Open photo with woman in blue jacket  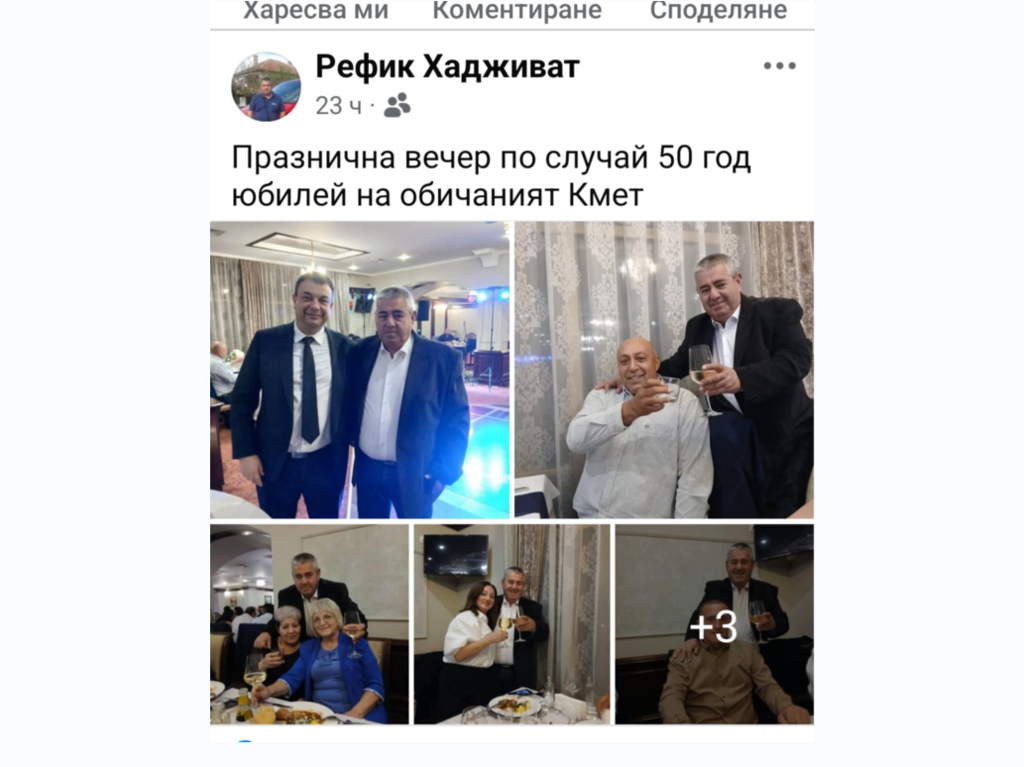pyautogui.click(x=309, y=624)
